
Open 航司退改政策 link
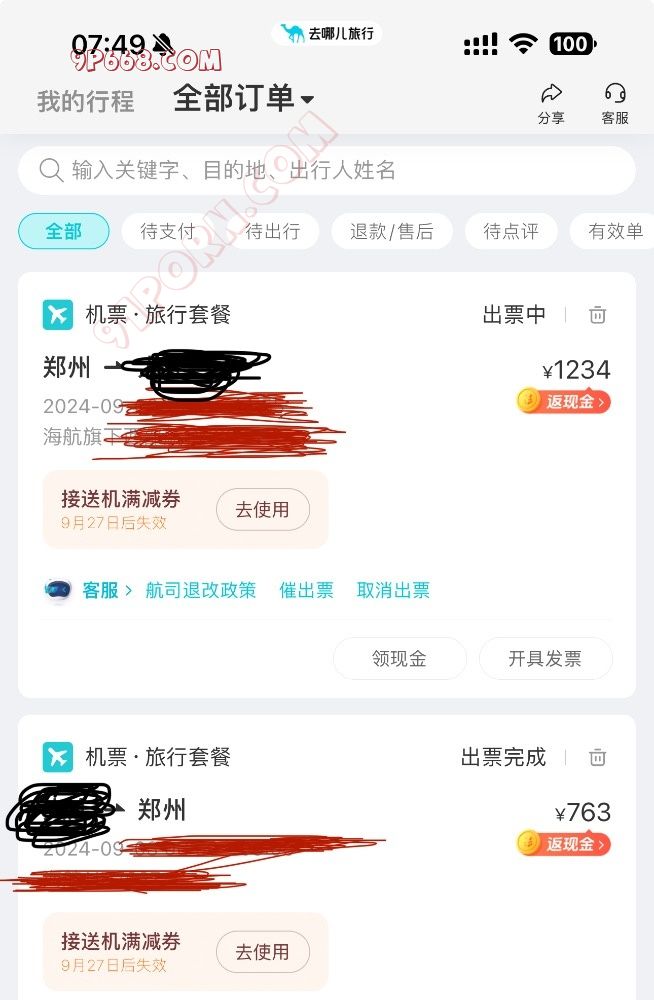[x=200, y=590]
